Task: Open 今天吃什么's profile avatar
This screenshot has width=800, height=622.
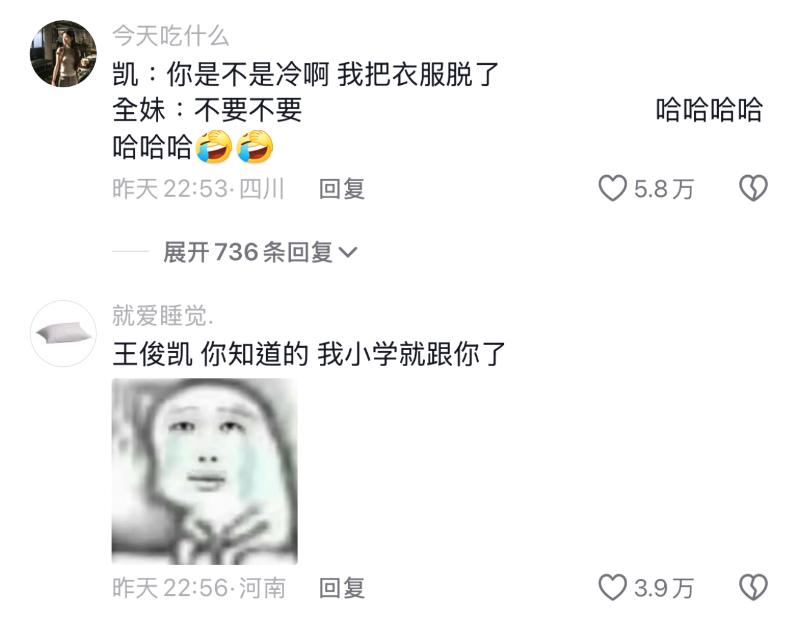Action: 63,53
